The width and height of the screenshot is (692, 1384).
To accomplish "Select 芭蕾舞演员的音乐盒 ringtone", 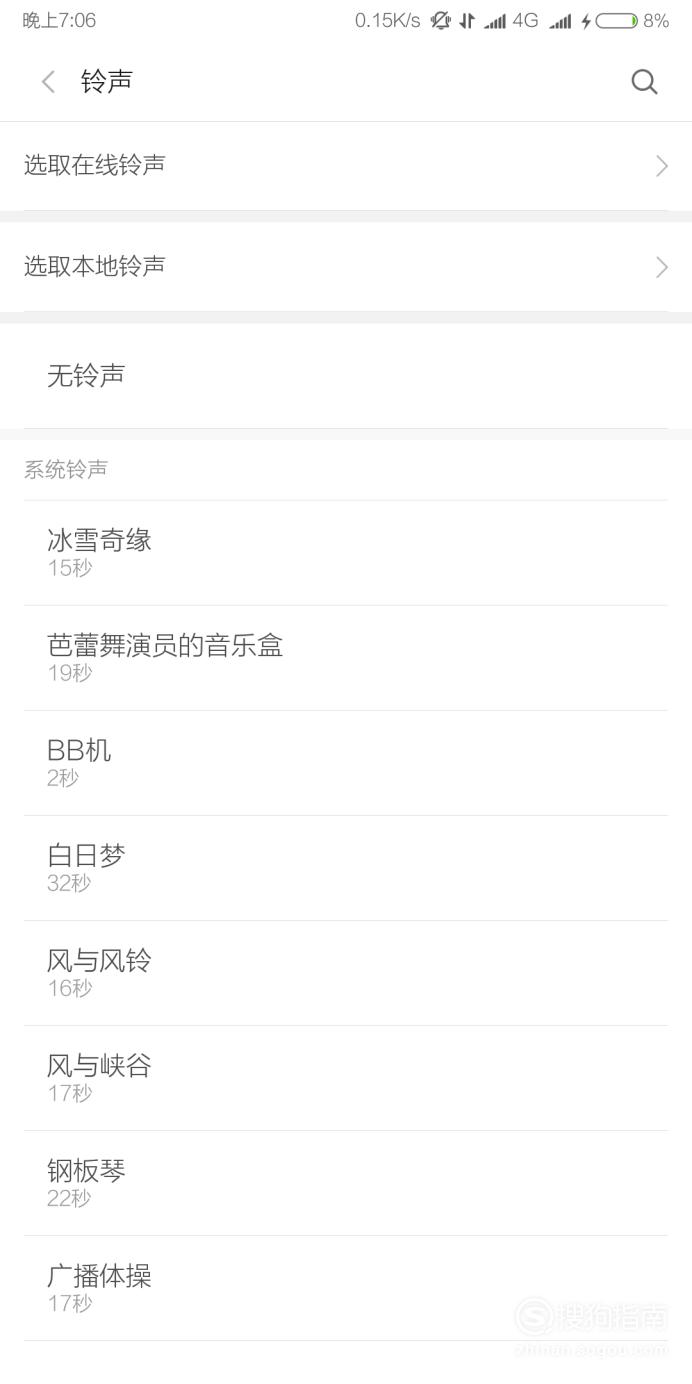I will tap(346, 658).
